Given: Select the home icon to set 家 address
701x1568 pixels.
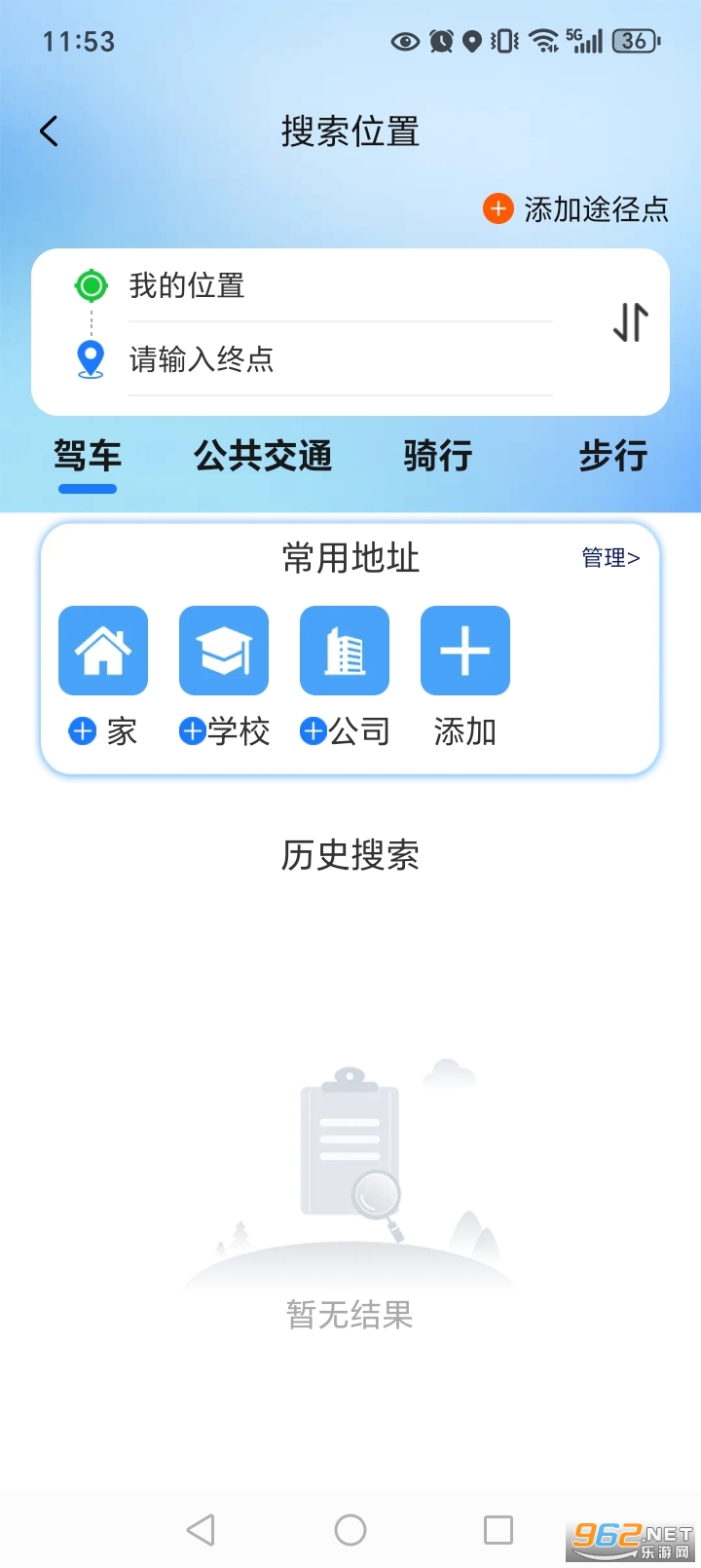Looking at the screenshot, I should 102,650.
